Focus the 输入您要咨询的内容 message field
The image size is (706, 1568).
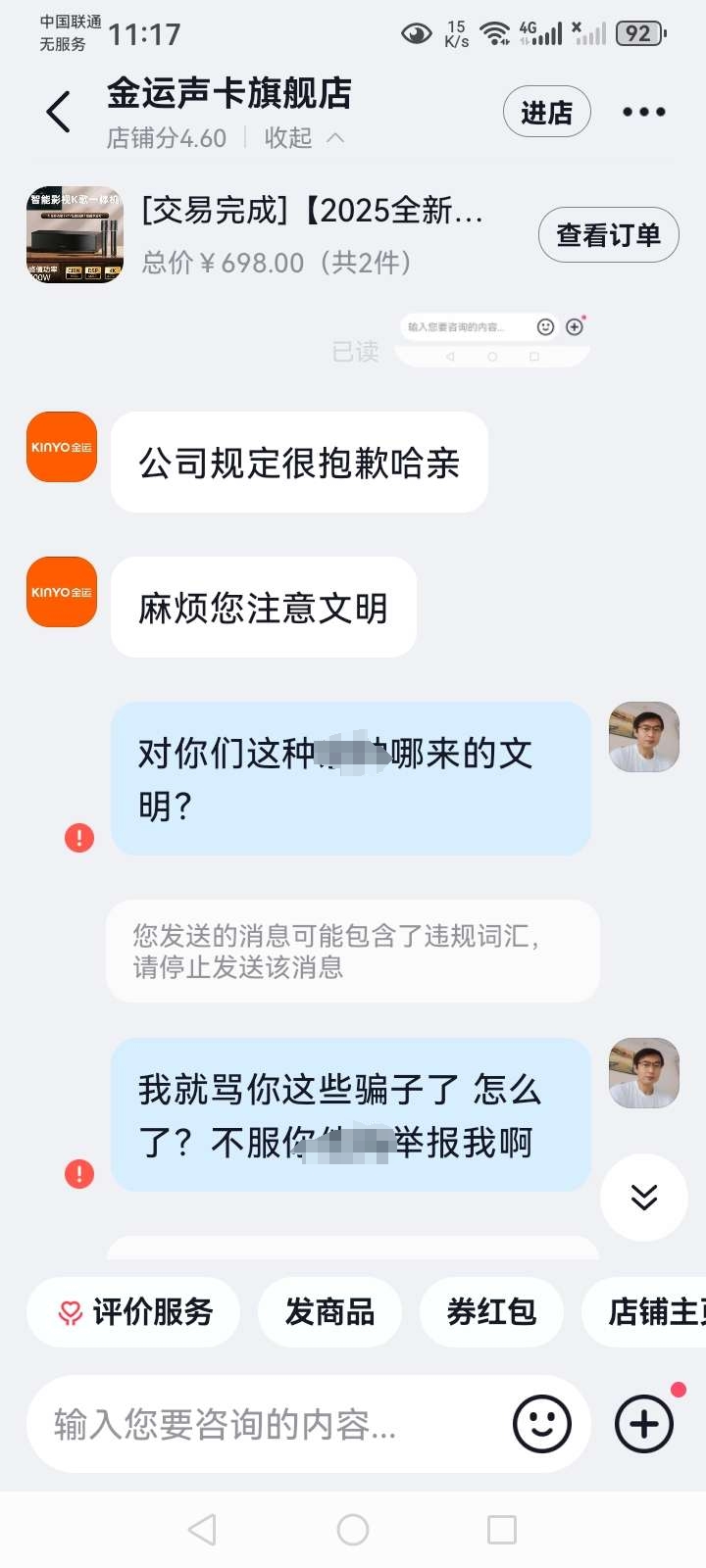[275, 1424]
